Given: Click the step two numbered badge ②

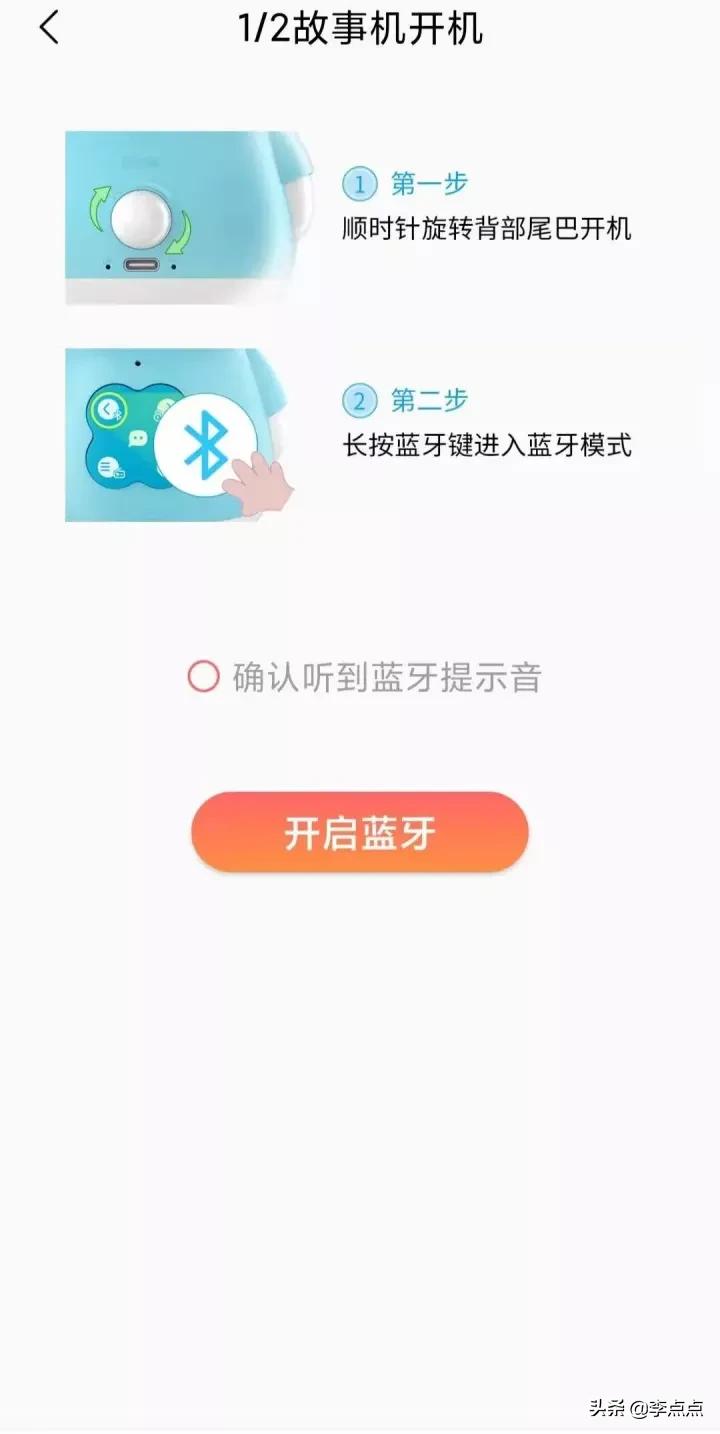Looking at the screenshot, I should pyautogui.click(x=361, y=400).
